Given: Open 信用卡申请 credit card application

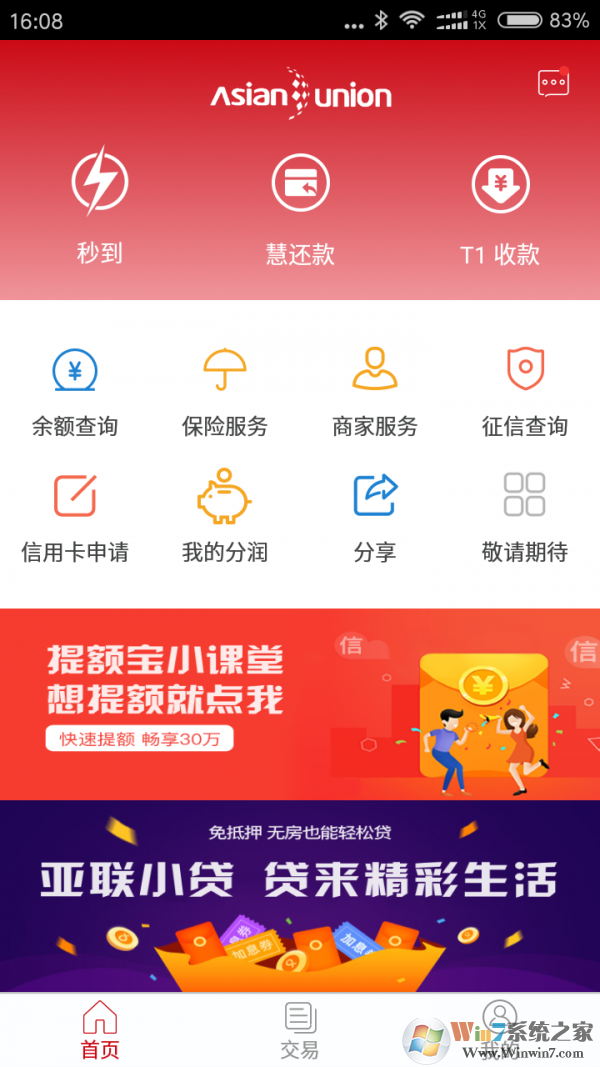Looking at the screenshot, I should [x=75, y=516].
